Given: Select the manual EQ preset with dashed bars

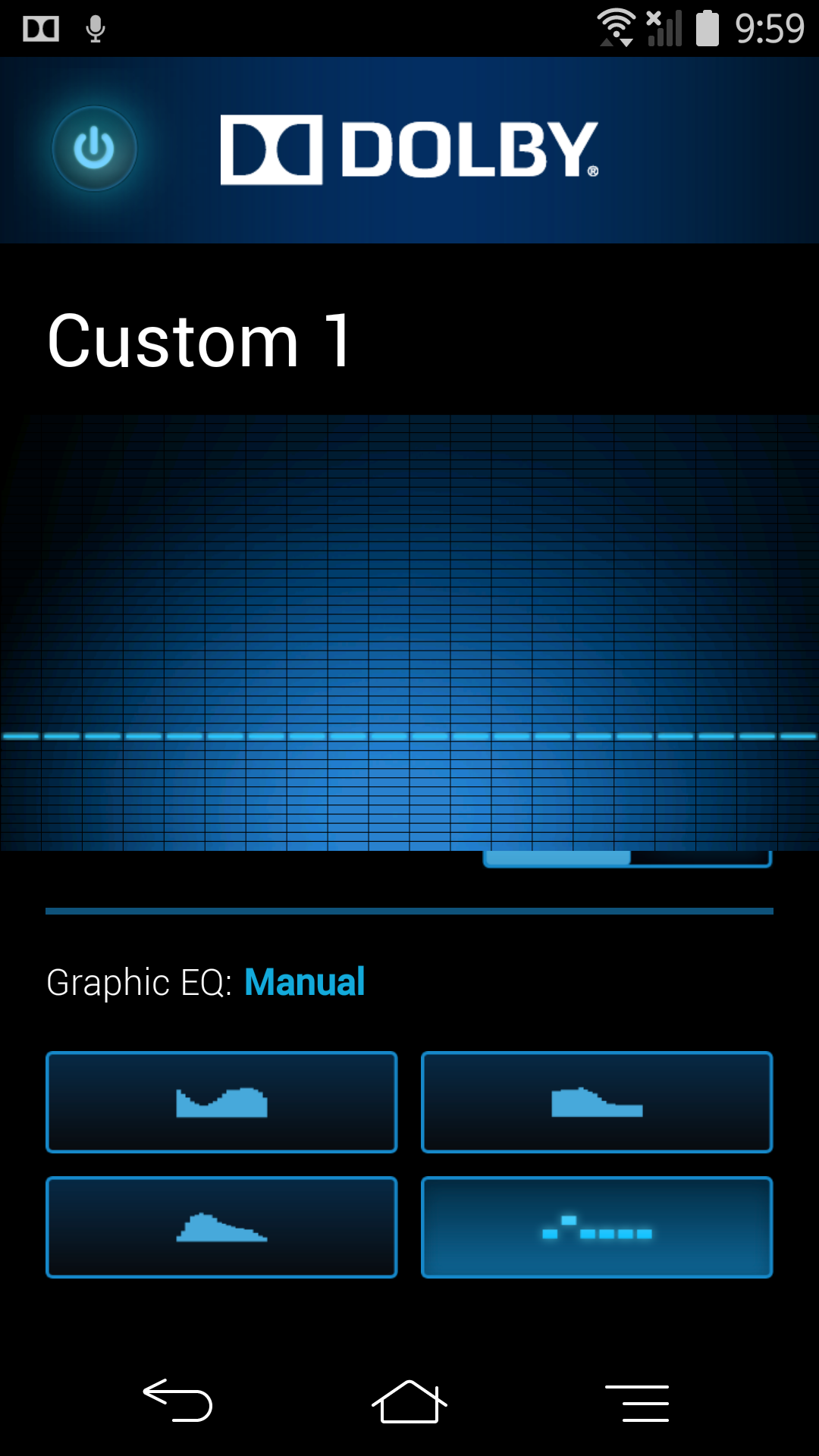Looking at the screenshot, I should click(597, 1227).
